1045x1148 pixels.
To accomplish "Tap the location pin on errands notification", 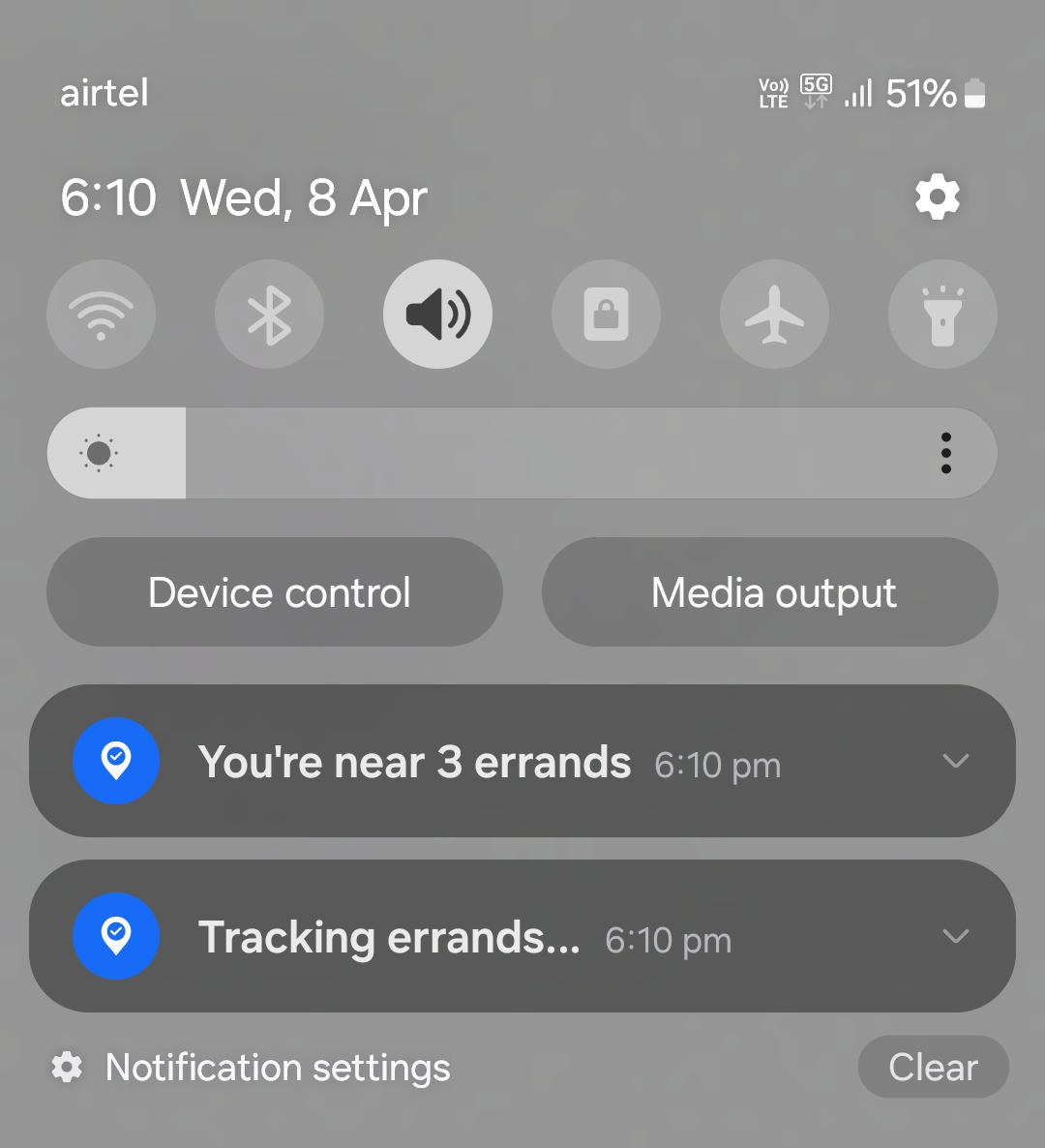I will 116,762.
